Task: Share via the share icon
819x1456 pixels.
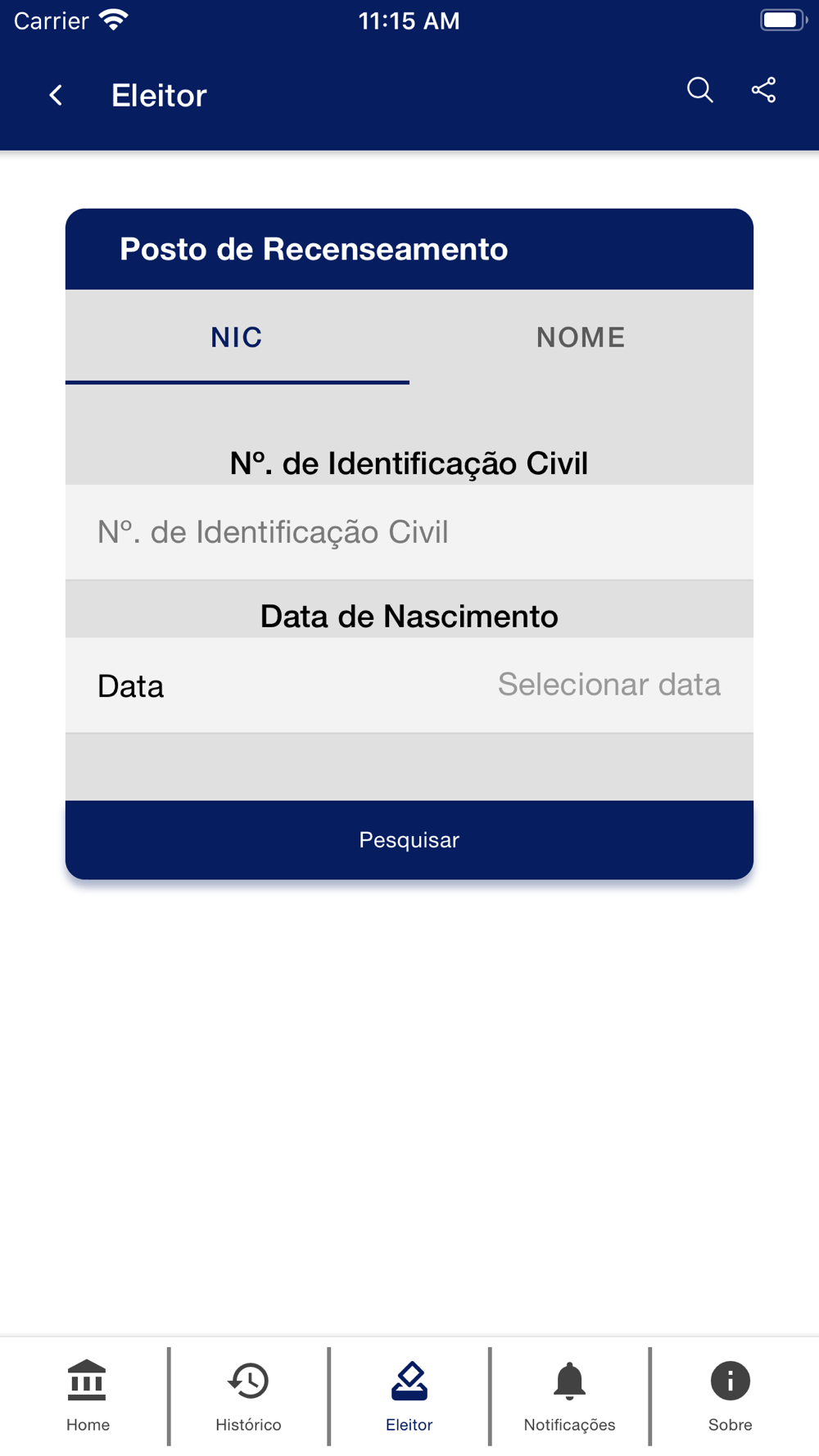Action: pyautogui.click(x=764, y=90)
